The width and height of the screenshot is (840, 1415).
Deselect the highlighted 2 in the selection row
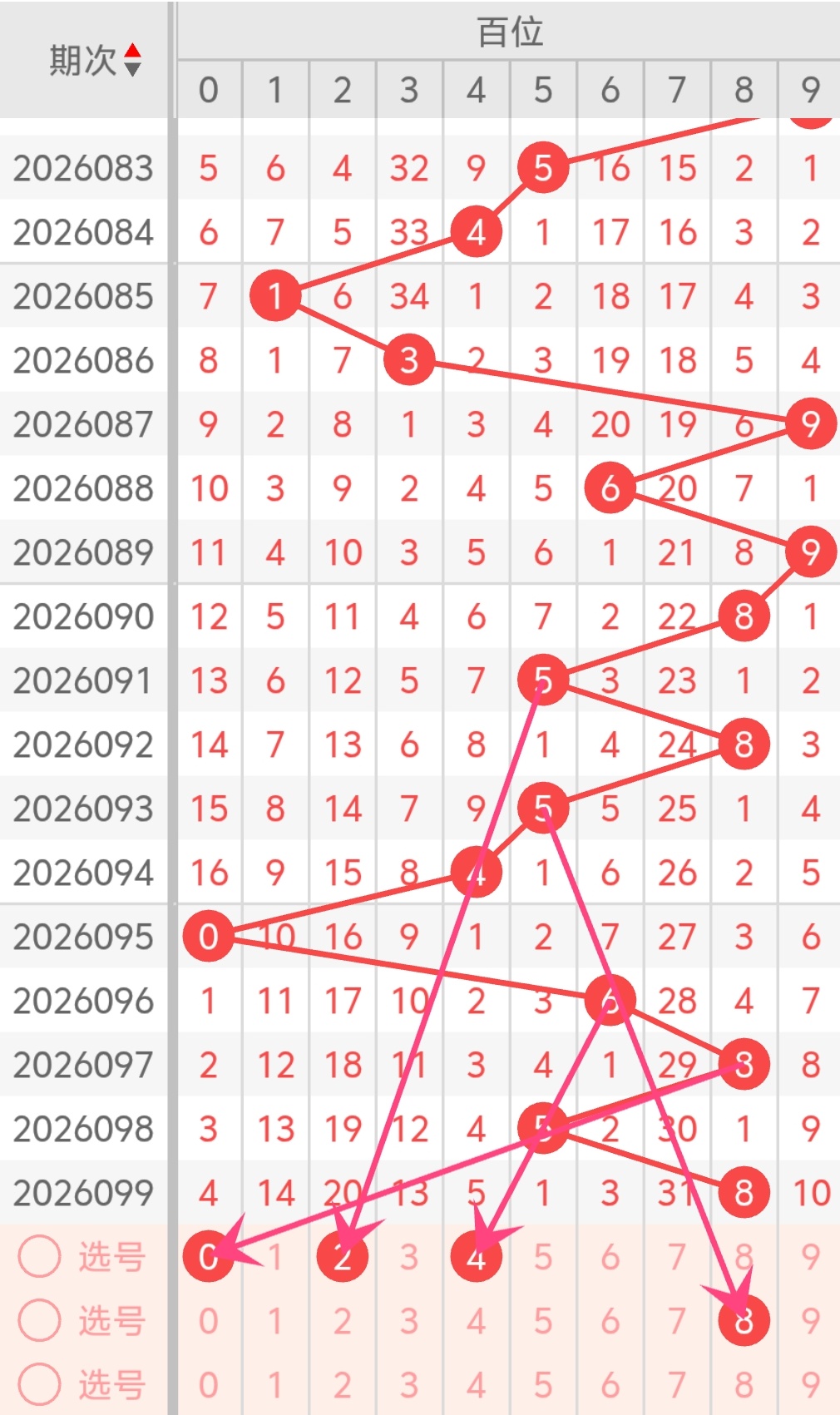click(343, 1256)
